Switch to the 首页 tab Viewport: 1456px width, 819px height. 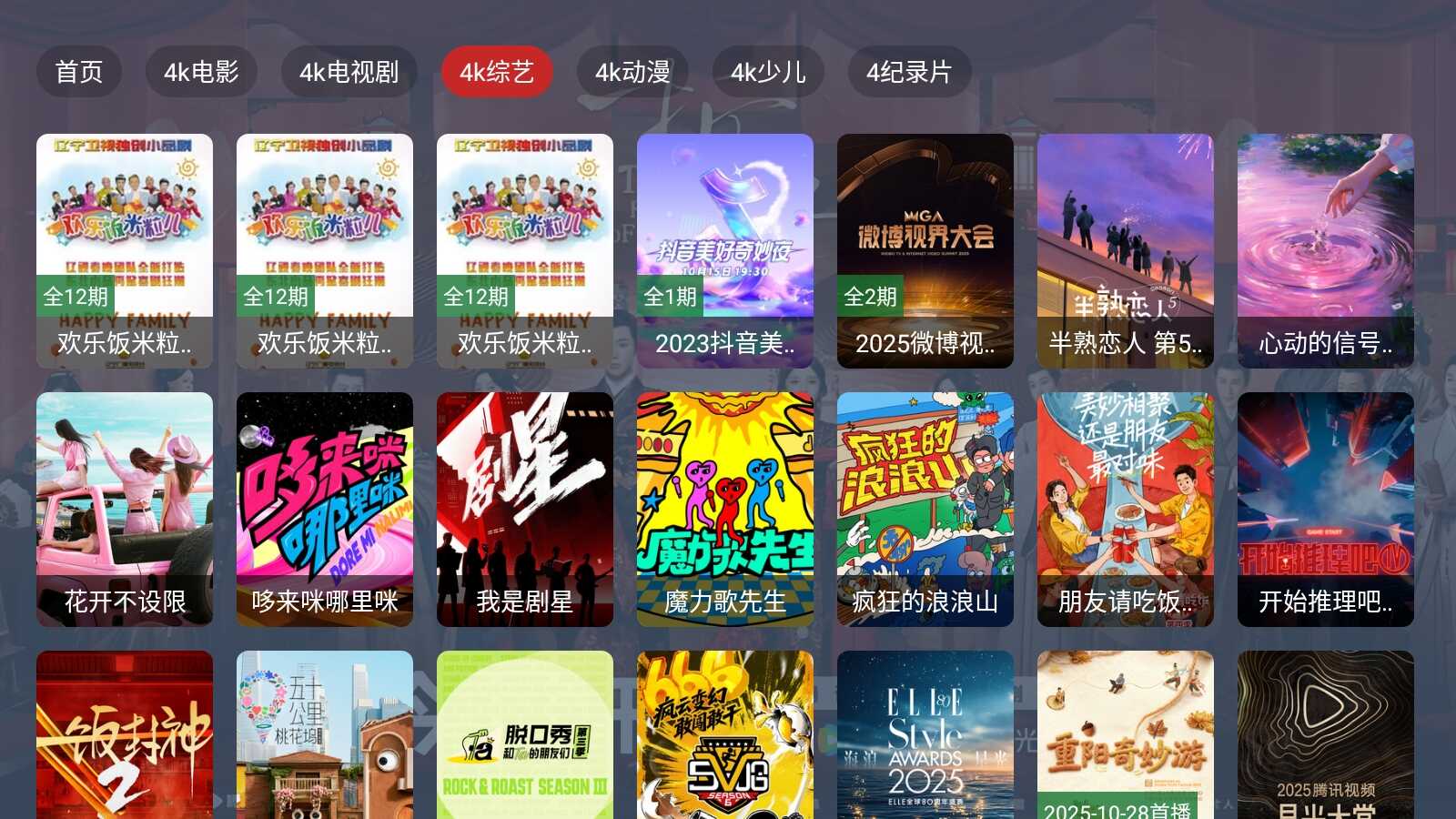pos(79,72)
